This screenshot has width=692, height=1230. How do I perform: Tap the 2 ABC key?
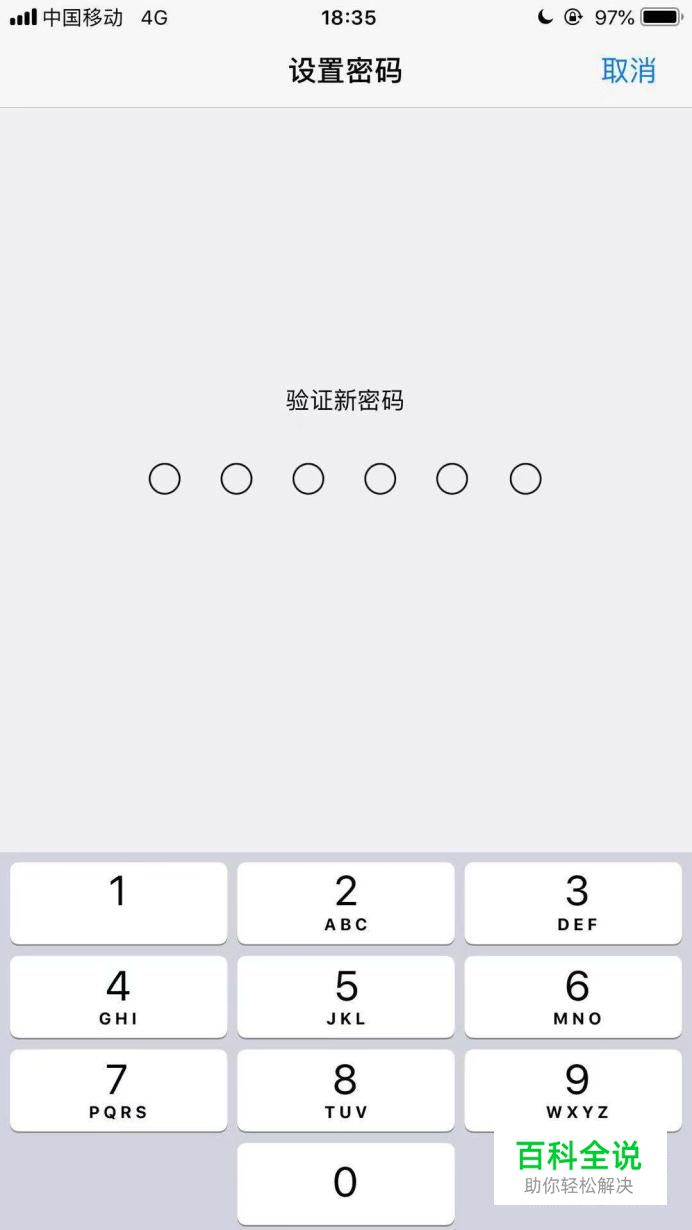[x=346, y=903]
